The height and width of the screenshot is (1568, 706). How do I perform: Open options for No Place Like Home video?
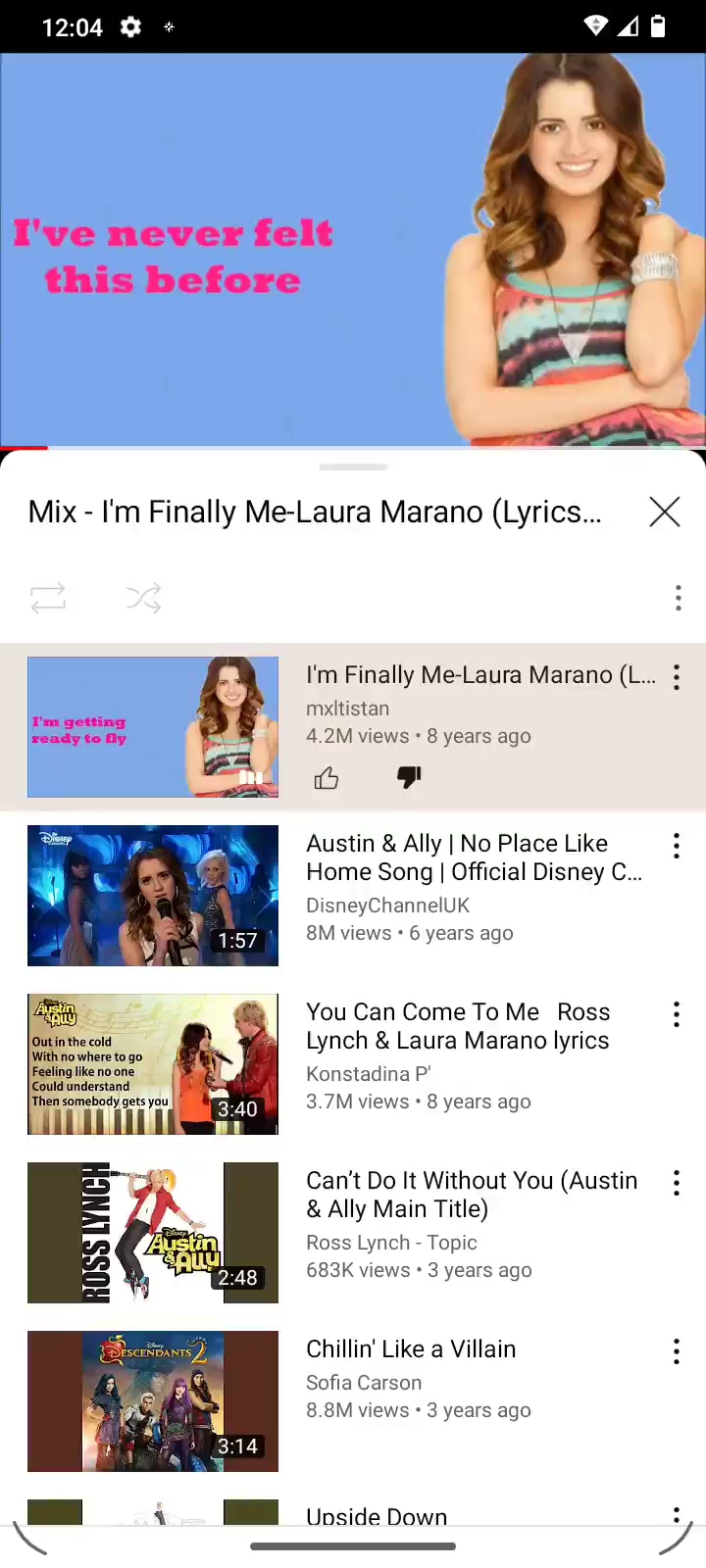point(677,846)
